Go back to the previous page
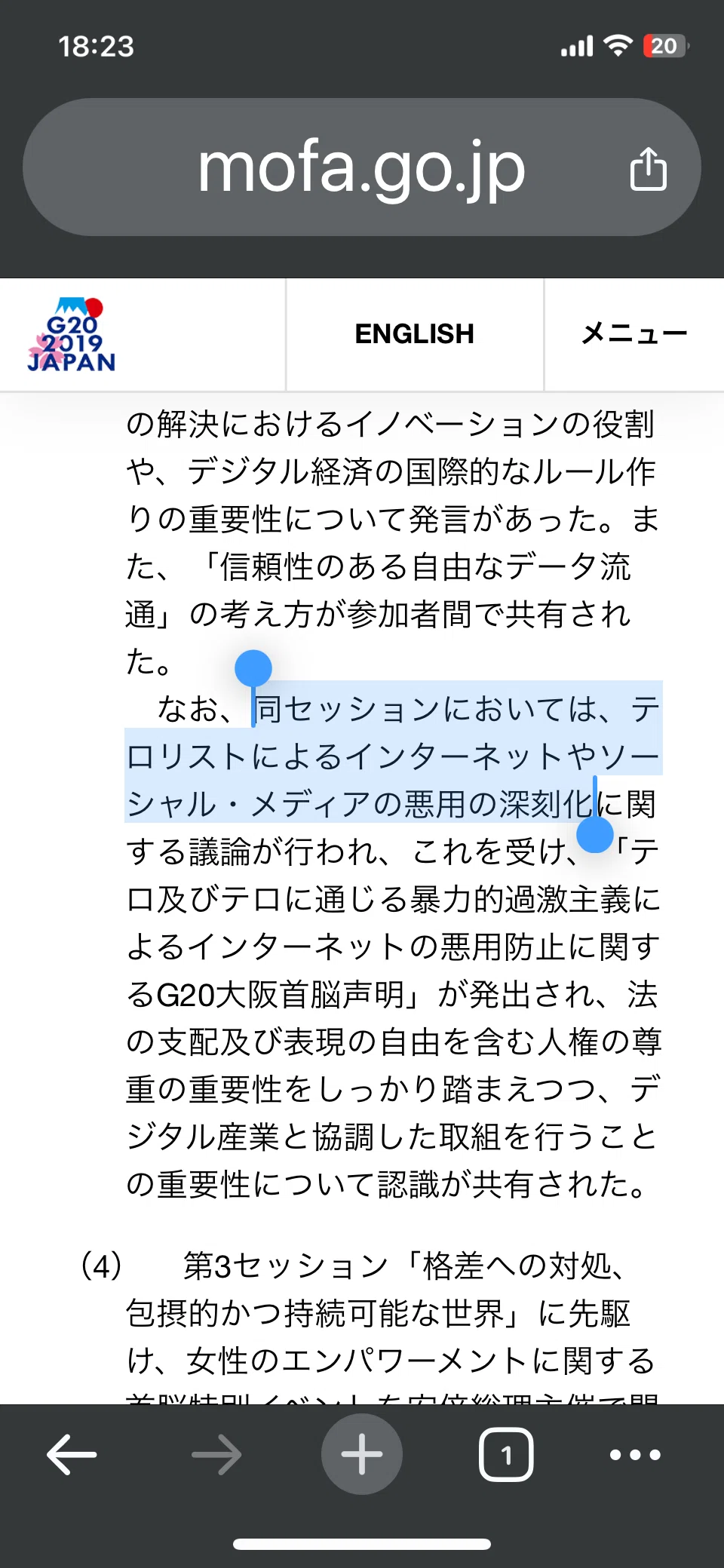Screen dimensions: 724x1568 72,1454
